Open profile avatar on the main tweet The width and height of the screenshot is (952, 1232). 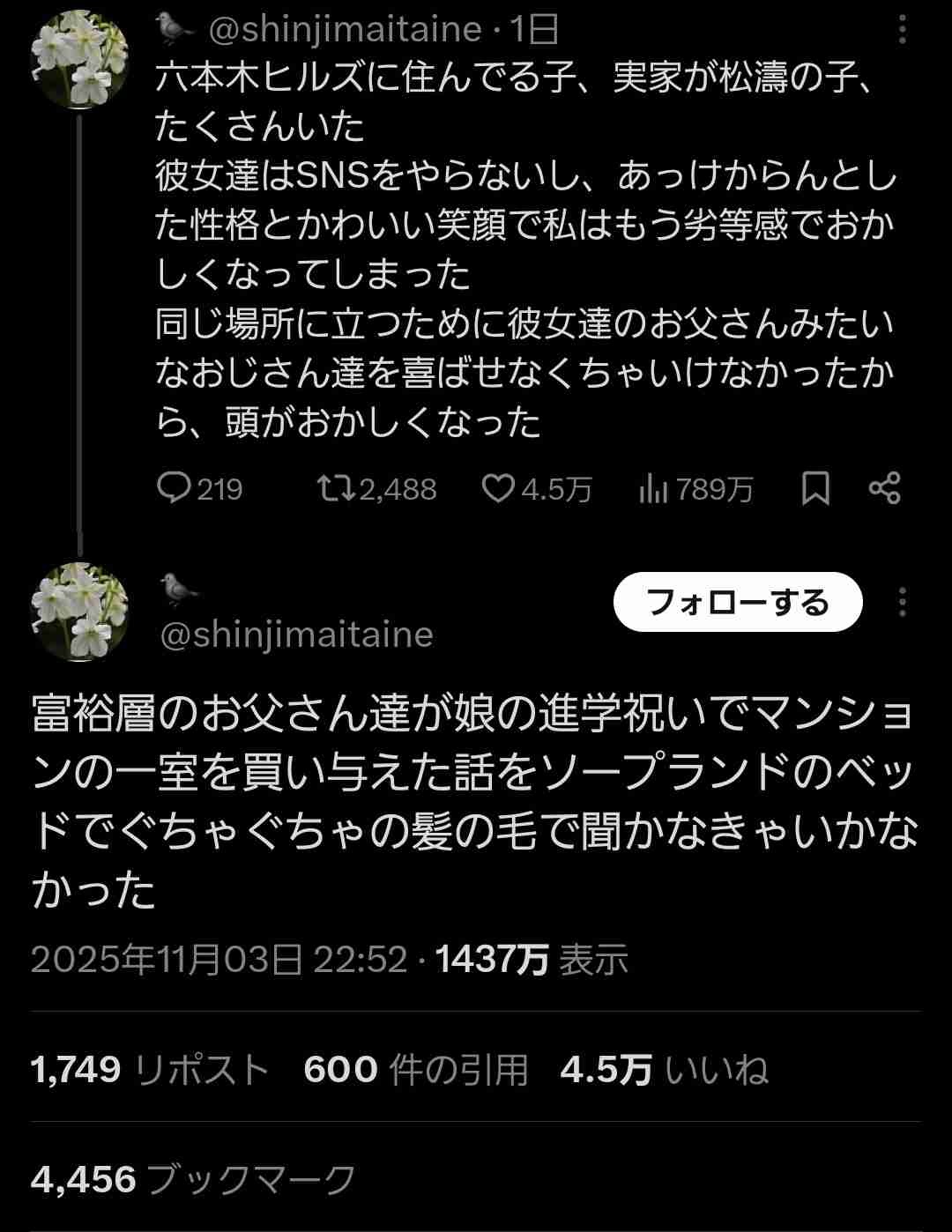(79, 611)
